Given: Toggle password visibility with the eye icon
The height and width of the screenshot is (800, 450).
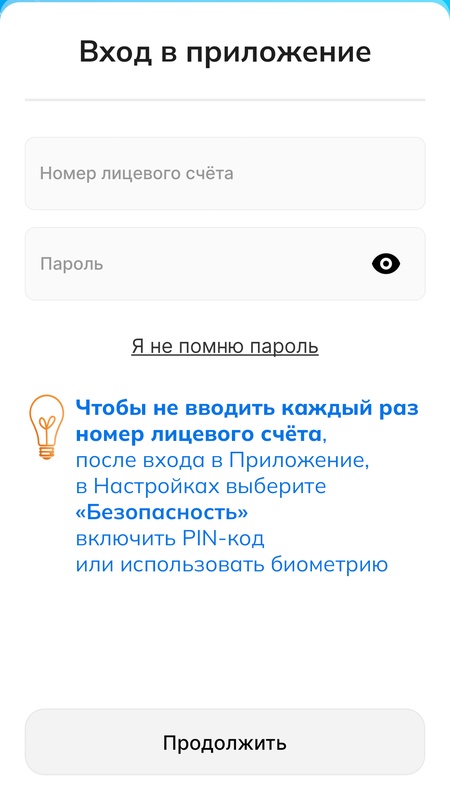Looking at the screenshot, I should 386,264.
